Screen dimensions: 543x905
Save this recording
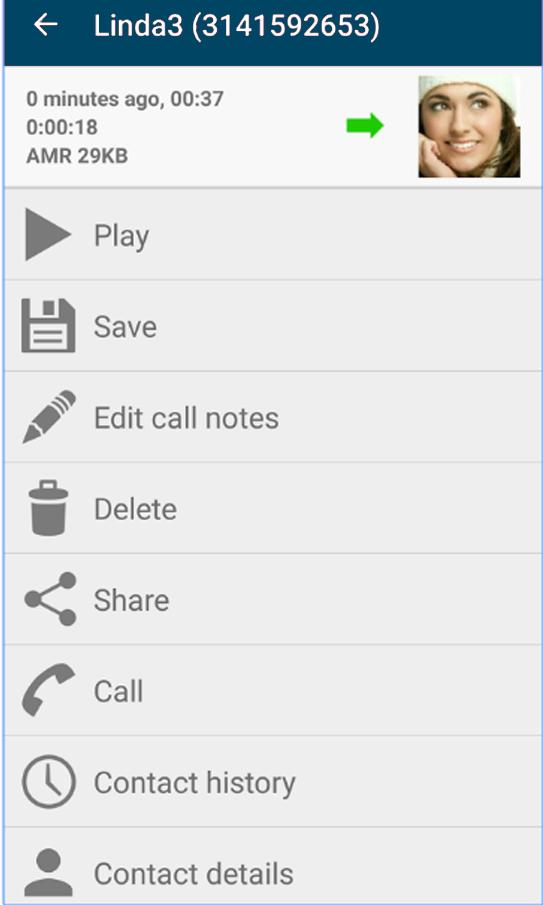coord(273,326)
